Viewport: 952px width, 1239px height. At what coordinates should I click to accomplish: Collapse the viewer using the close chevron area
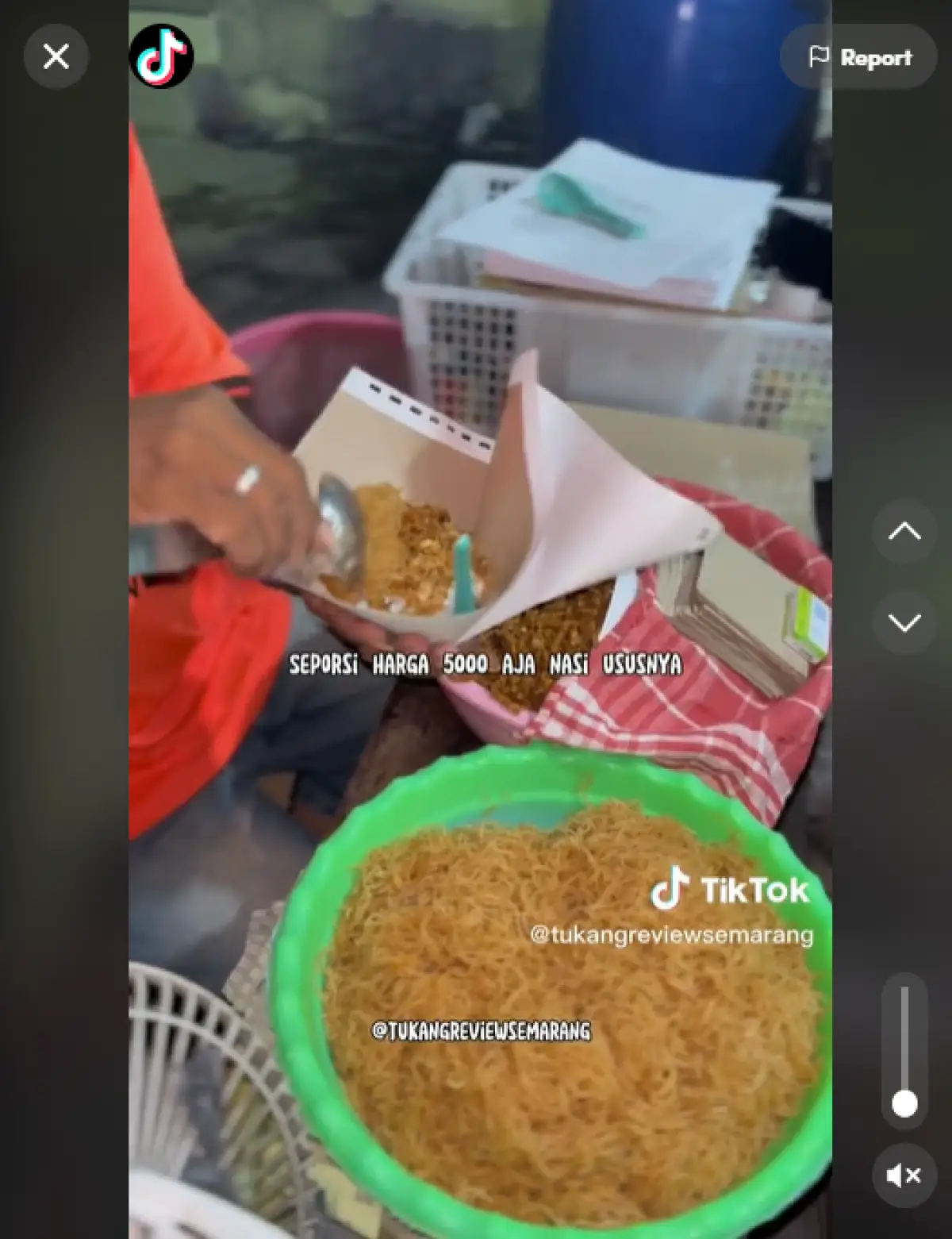click(x=56, y=56)
